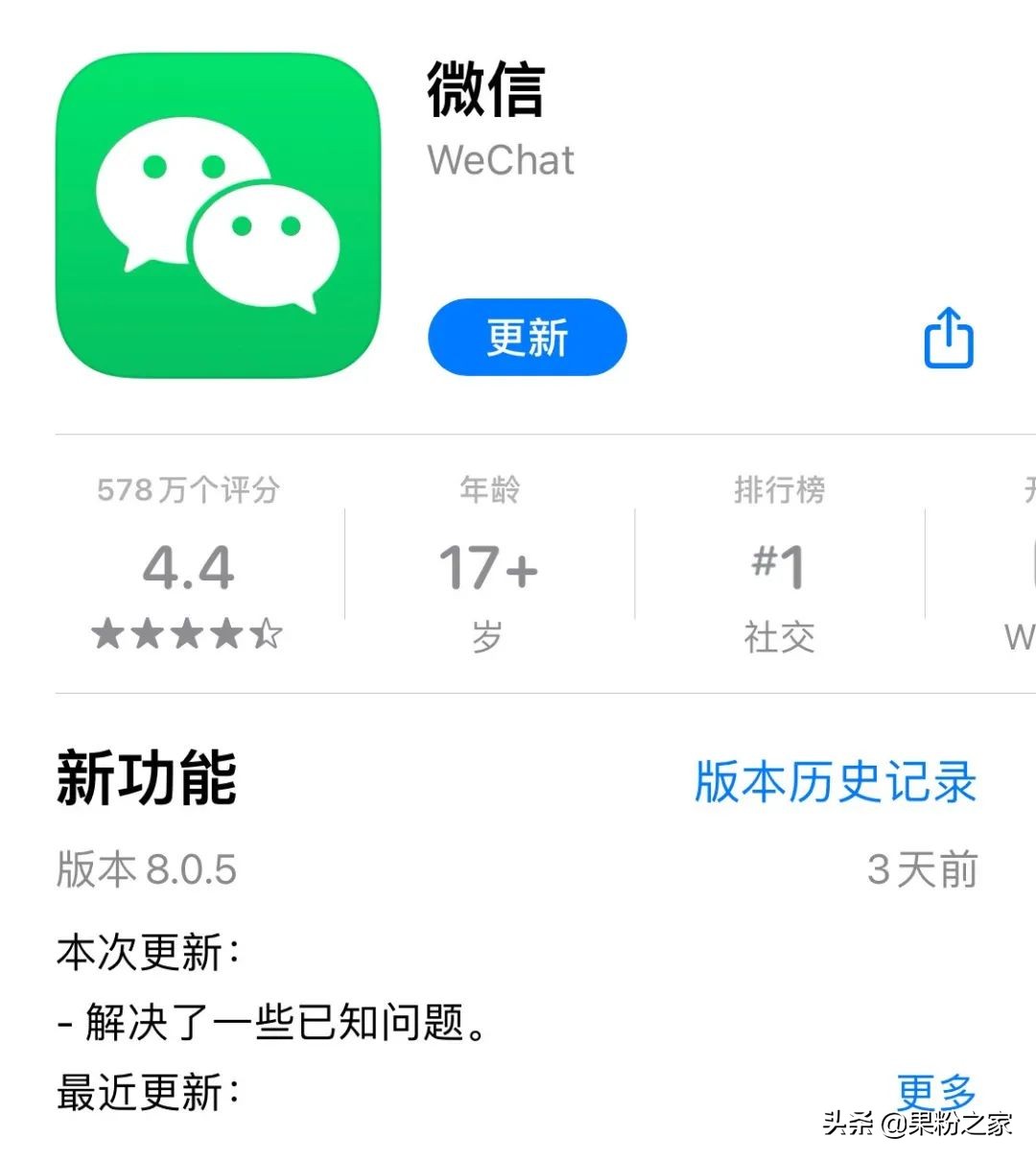Tap the star rating icons under 4.4
The width and height of the screenshot is (1036, 1160).
tap(185, 634)
